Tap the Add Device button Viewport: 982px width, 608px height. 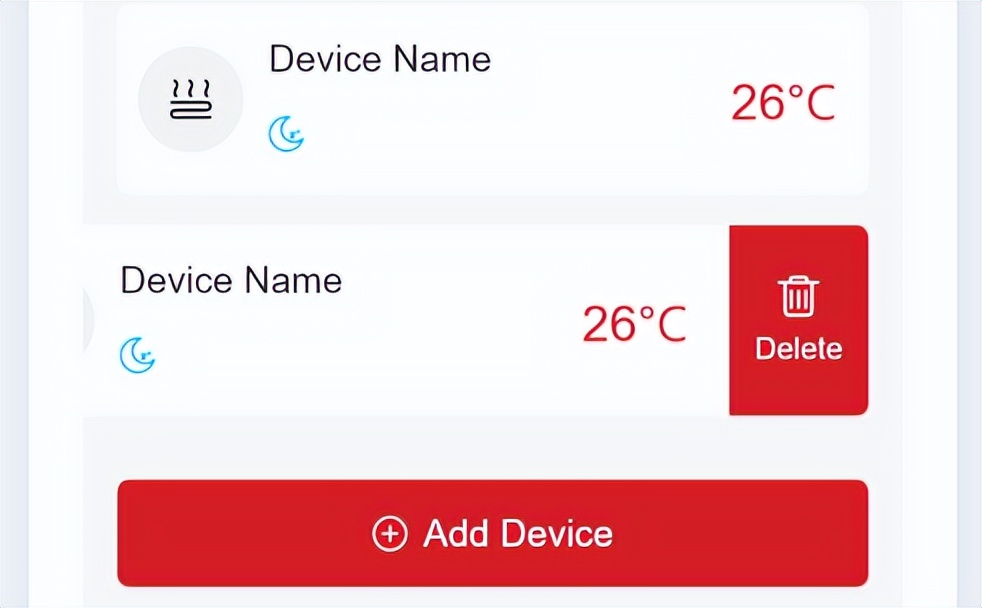point(492,533)
